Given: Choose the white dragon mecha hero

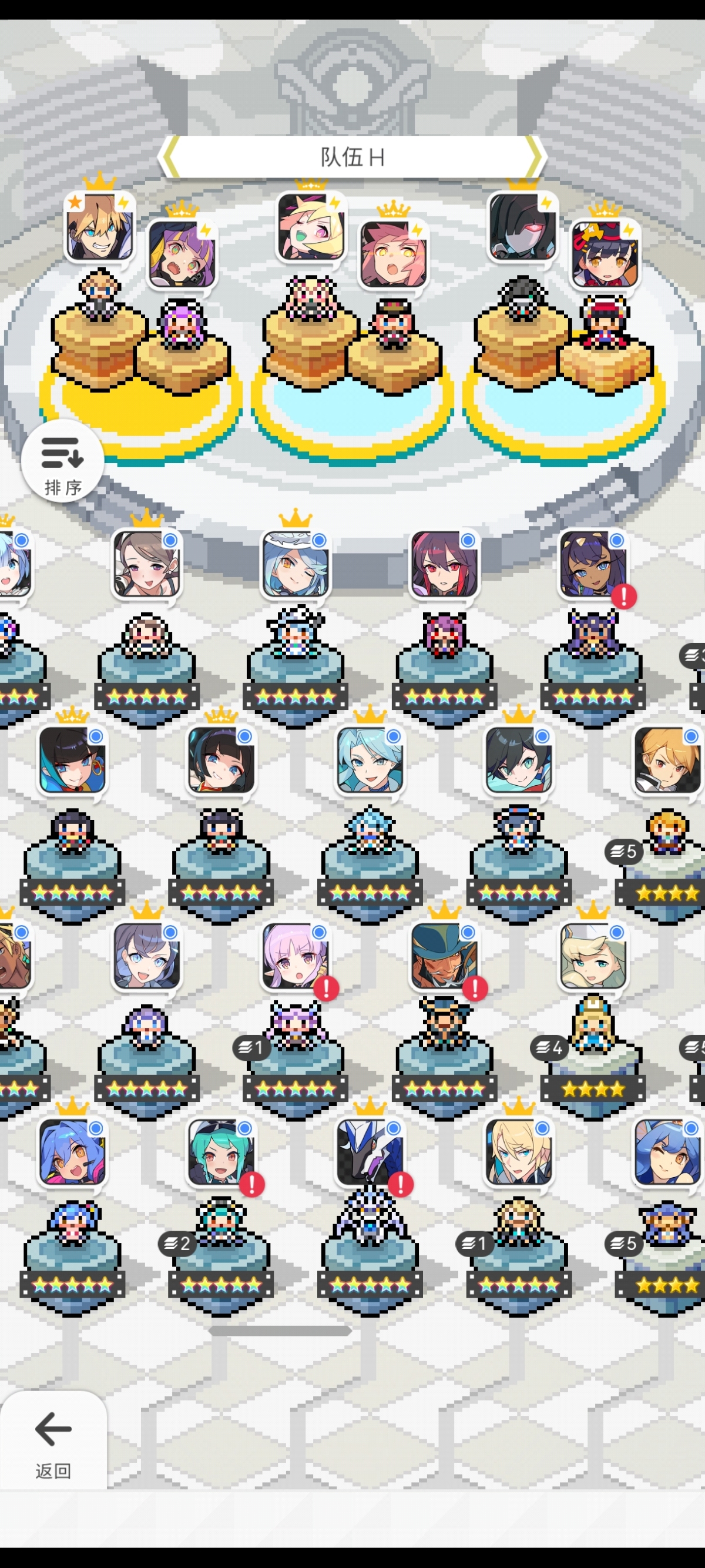Looking at the screenshot, I should pos(369,1152).
